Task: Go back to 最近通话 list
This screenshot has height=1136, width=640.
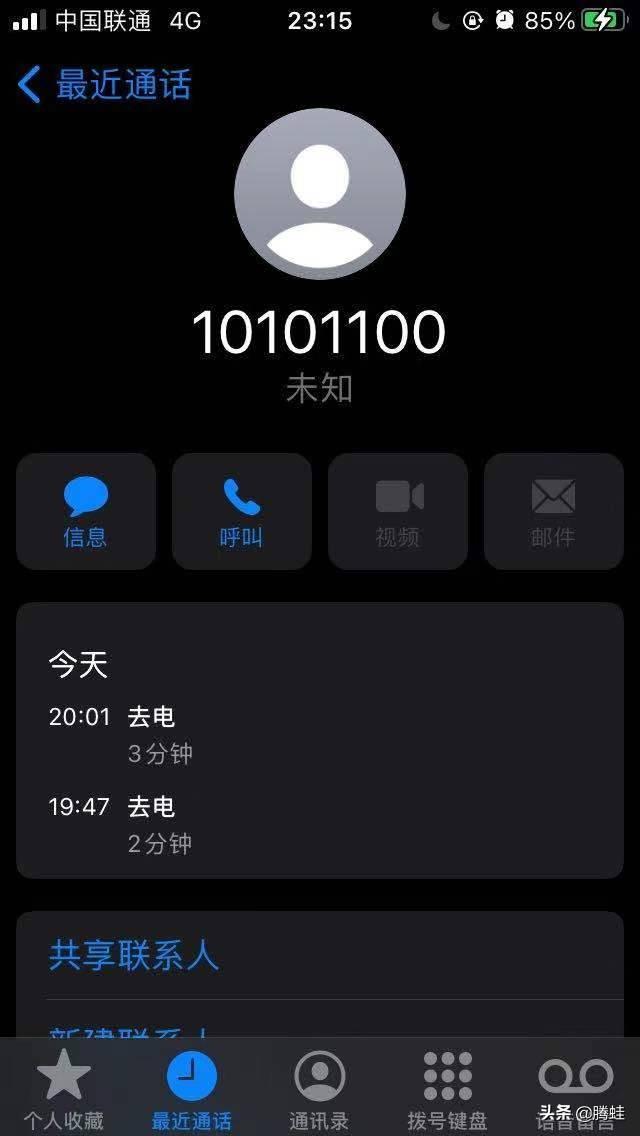Action: point(104,85)
